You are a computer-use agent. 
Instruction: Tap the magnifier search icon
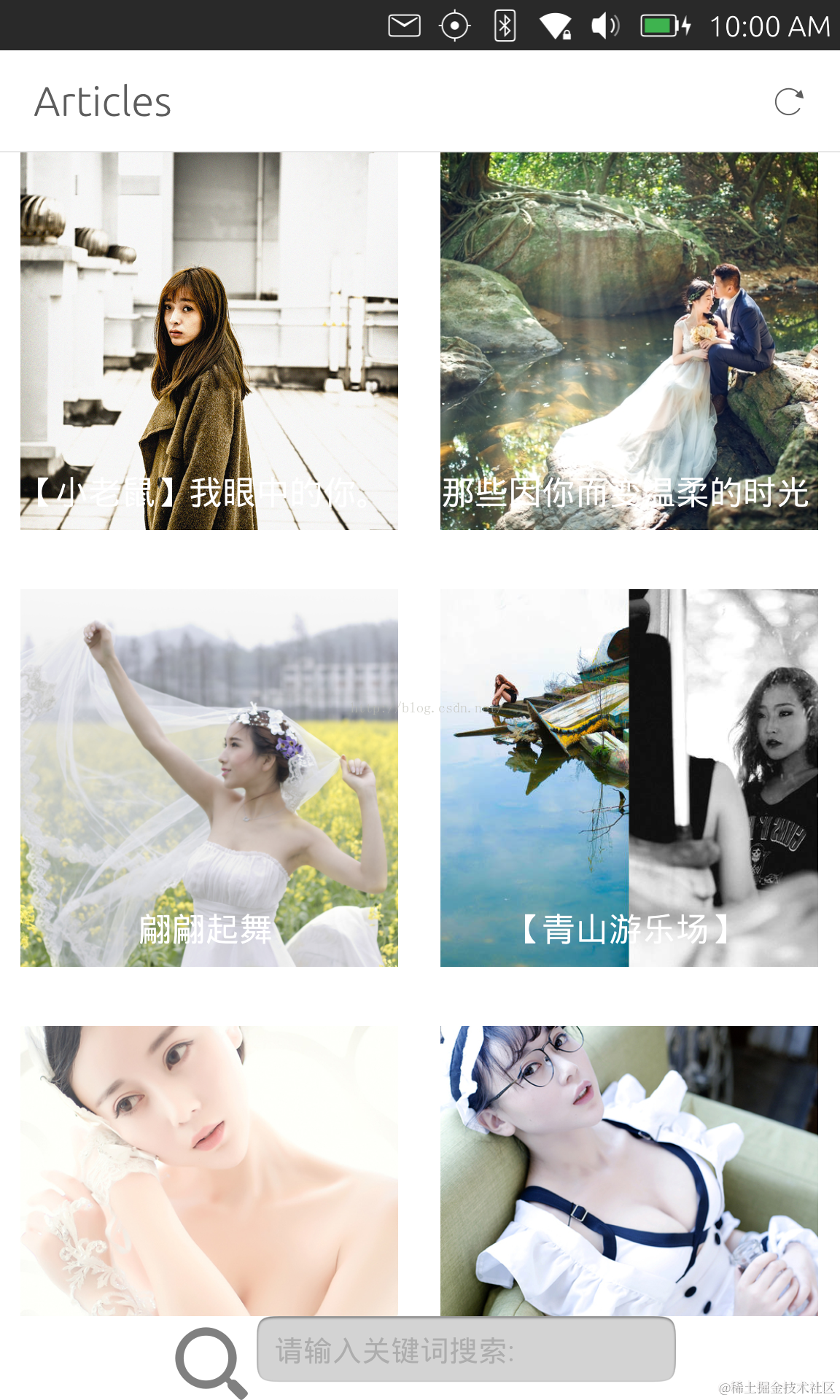211,1361
